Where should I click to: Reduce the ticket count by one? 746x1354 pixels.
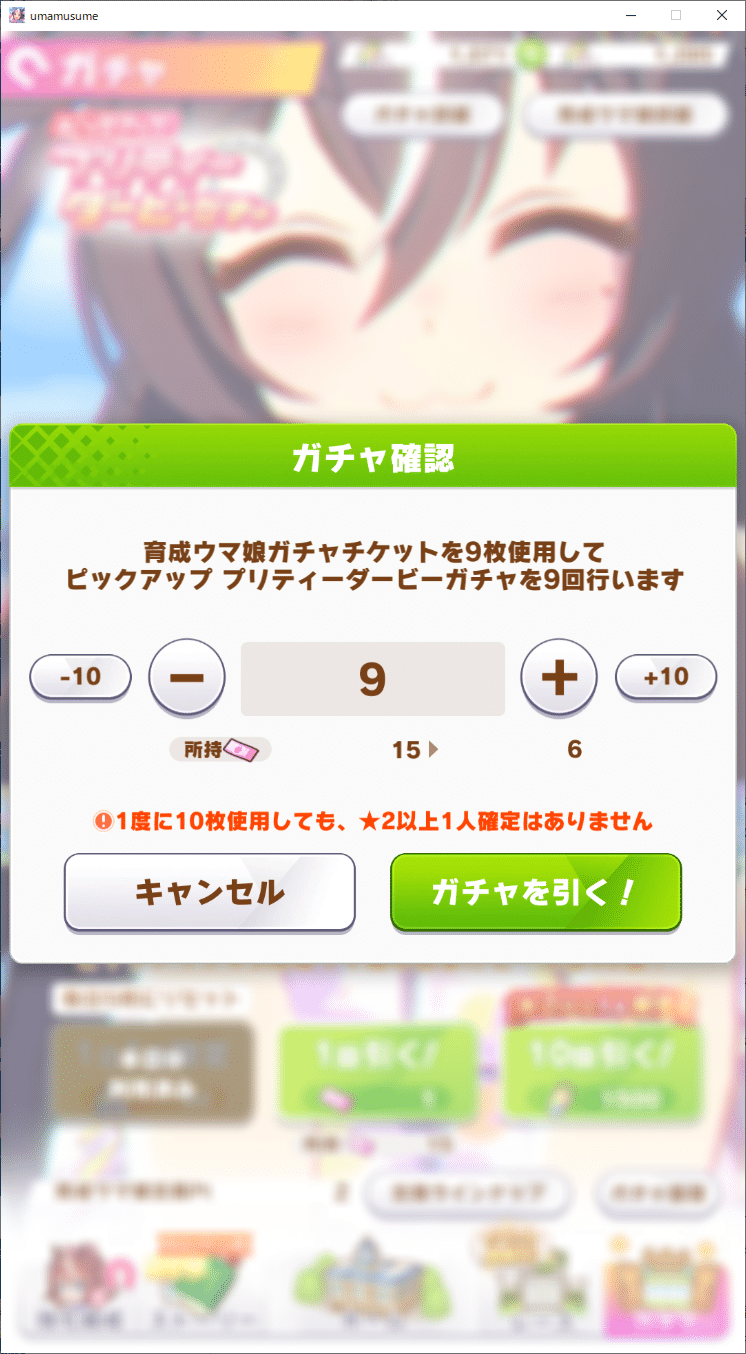pos(186,677)
